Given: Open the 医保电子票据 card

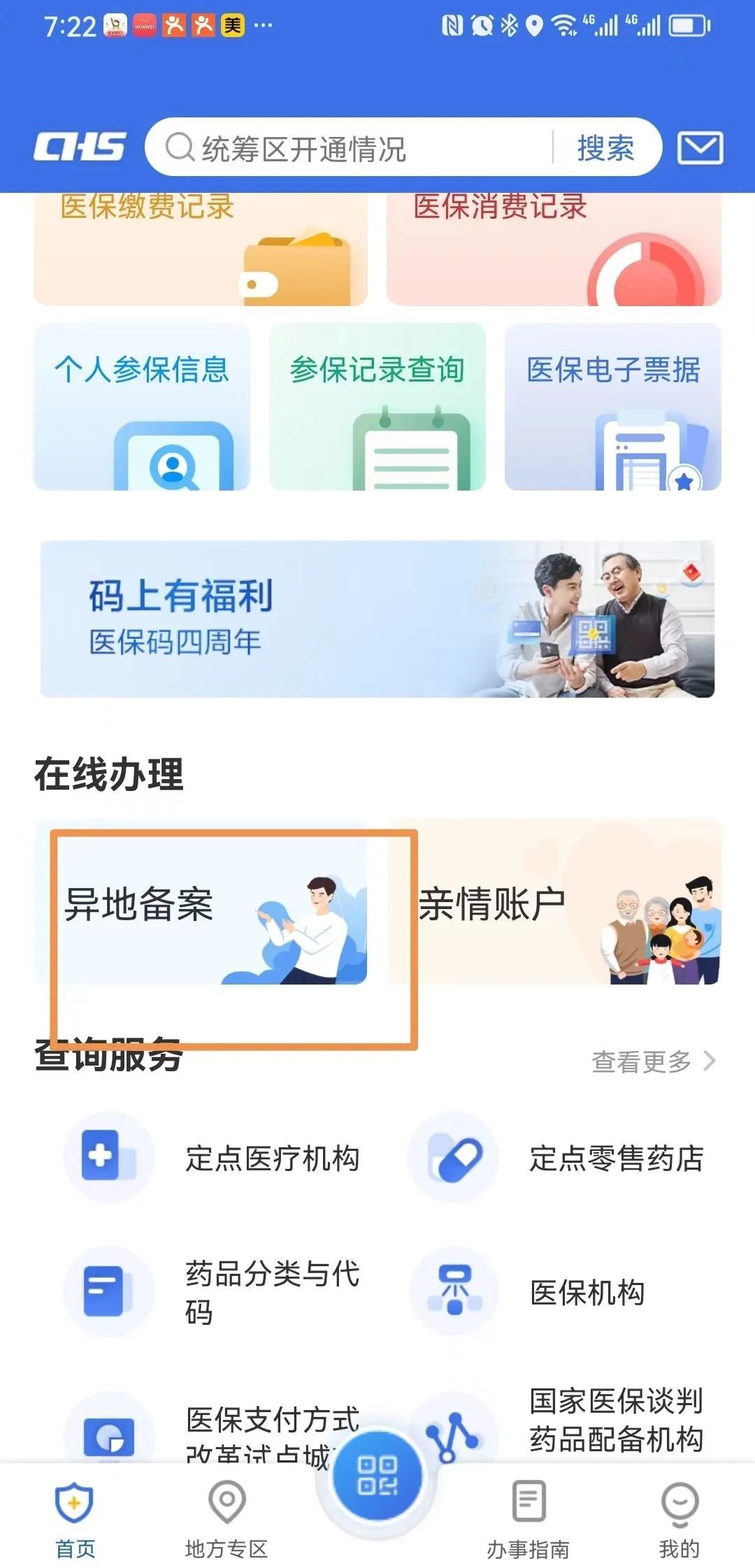Looking at the screenshot, I should pos(613,407).
